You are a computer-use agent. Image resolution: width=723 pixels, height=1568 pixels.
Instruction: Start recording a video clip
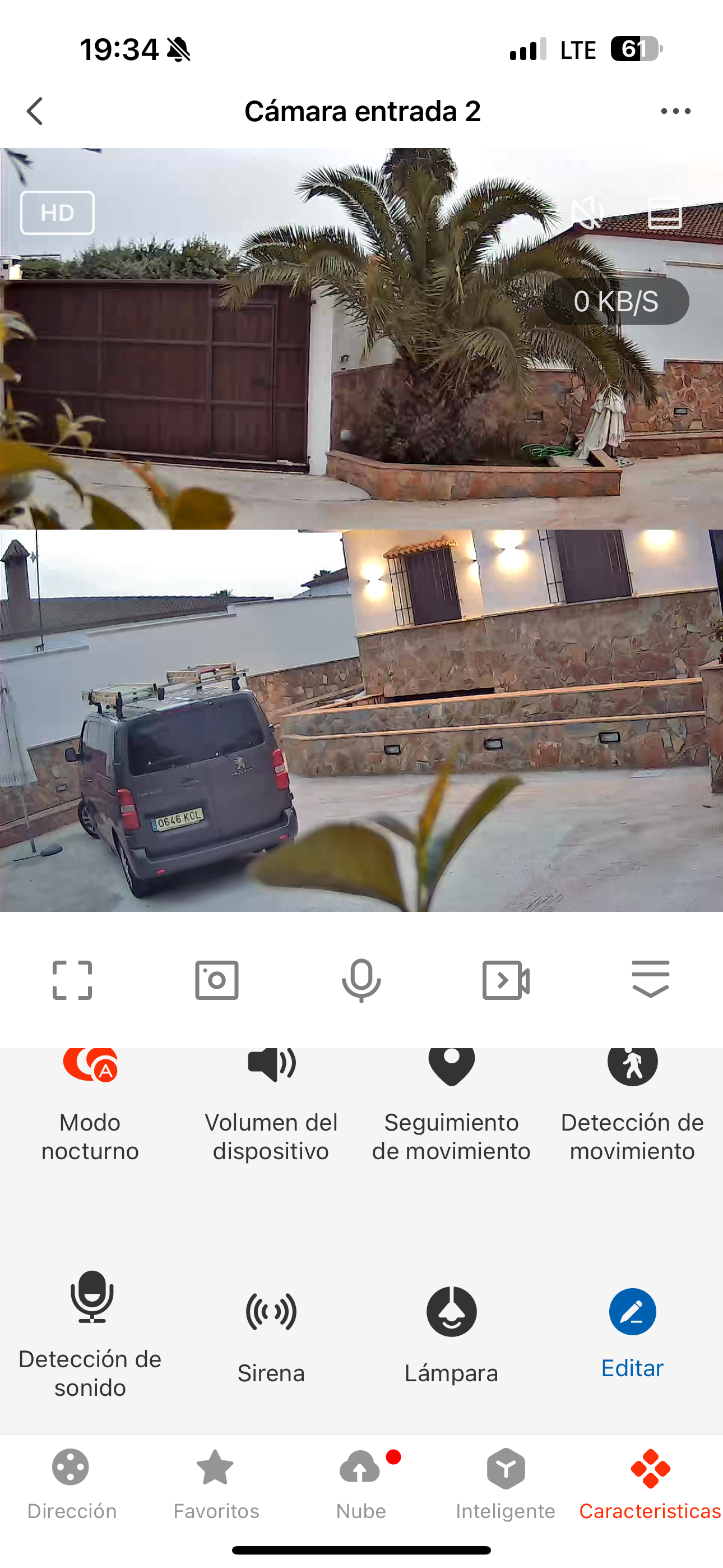(x=506, y=980)
